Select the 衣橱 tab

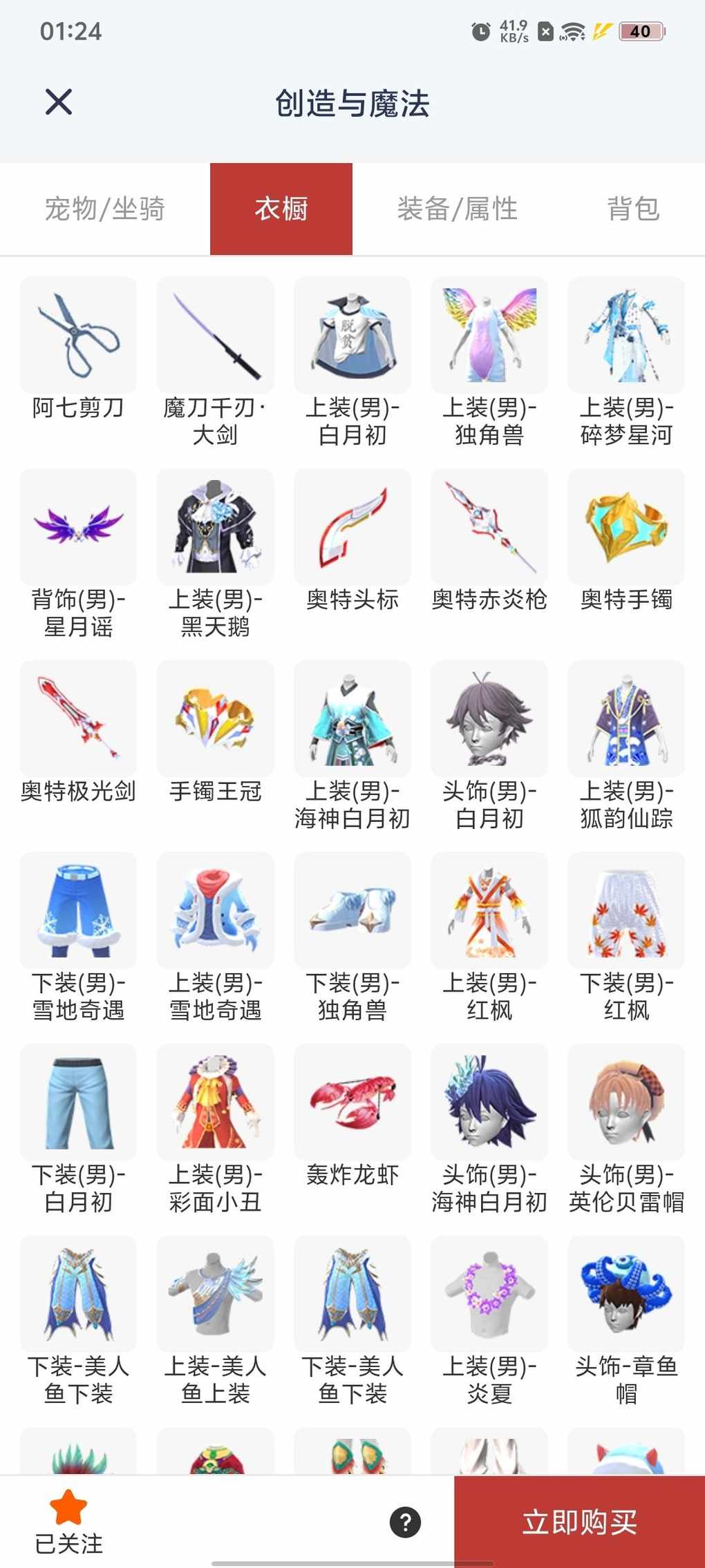coord(281,209)
